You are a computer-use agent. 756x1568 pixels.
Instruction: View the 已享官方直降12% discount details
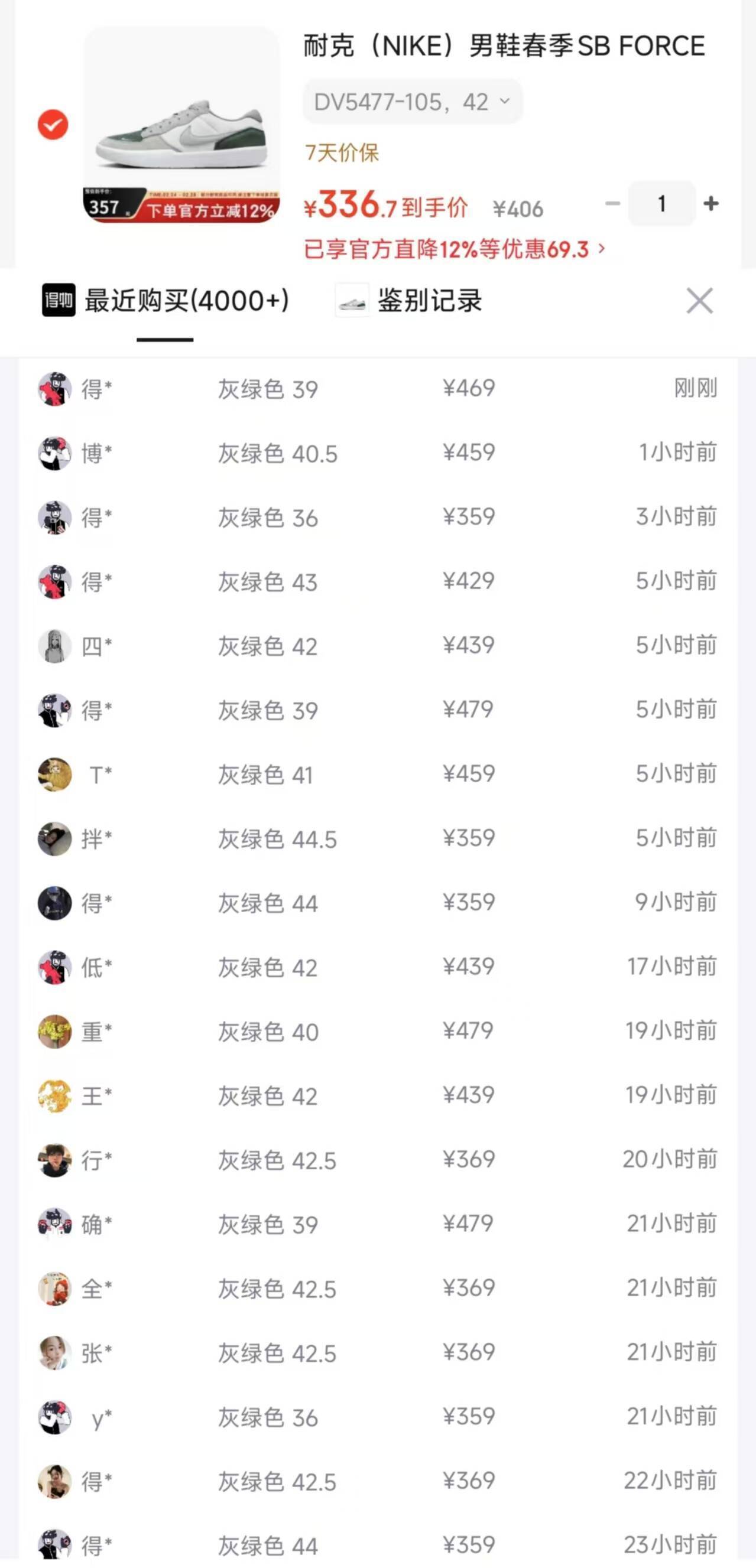[455, 249]
